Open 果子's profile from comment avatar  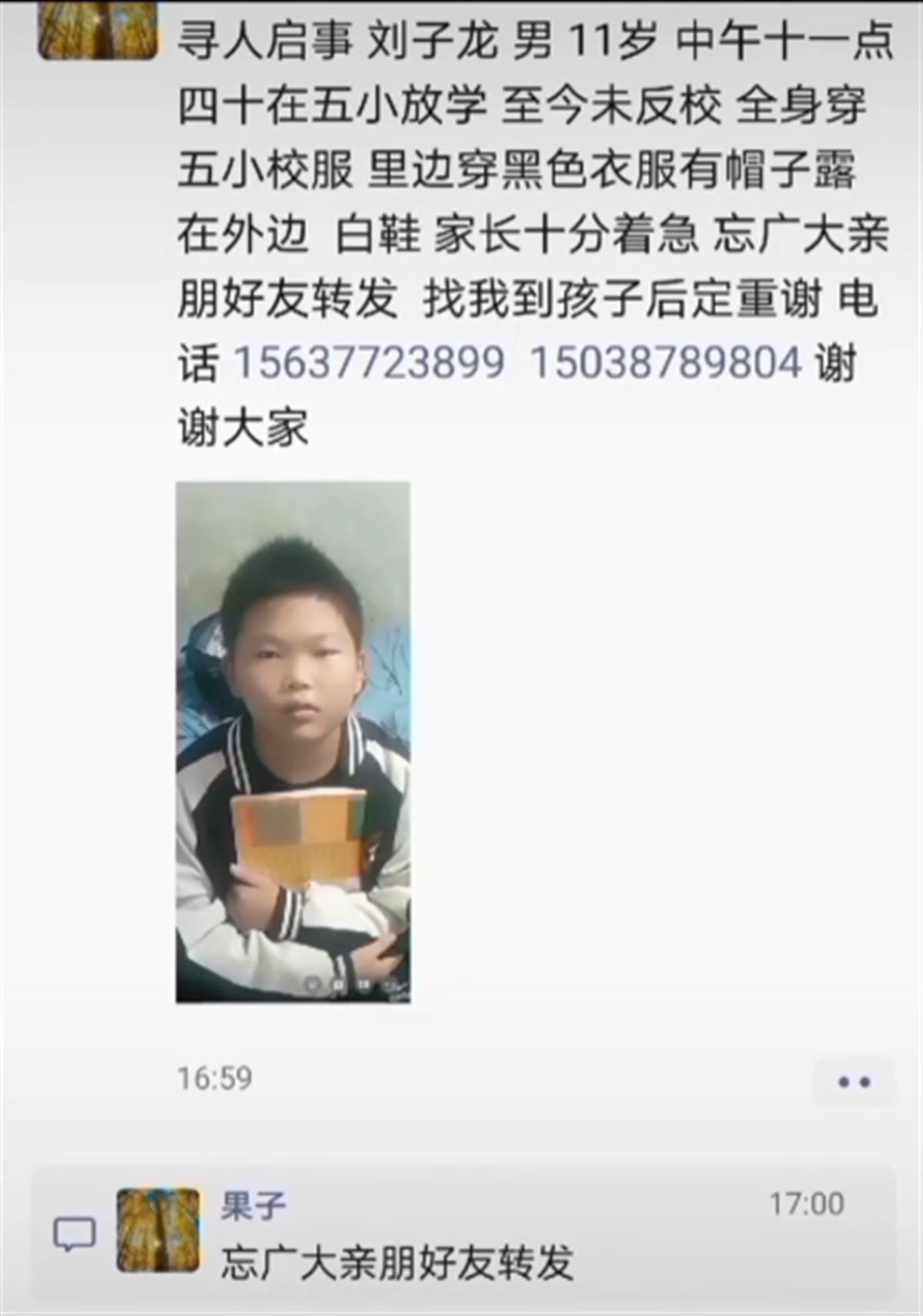click(158, 1229)
